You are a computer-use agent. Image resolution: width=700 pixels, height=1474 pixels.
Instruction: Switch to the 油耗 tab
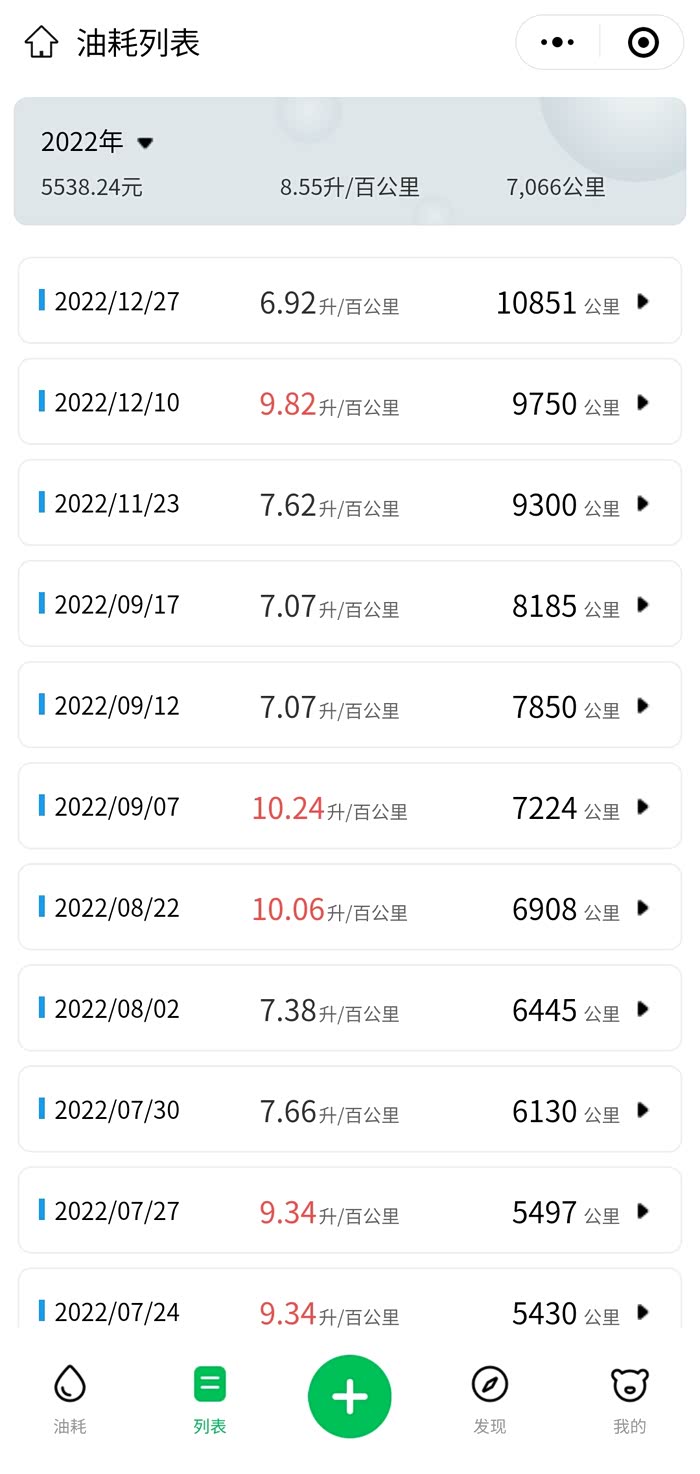pos(70,1398)
